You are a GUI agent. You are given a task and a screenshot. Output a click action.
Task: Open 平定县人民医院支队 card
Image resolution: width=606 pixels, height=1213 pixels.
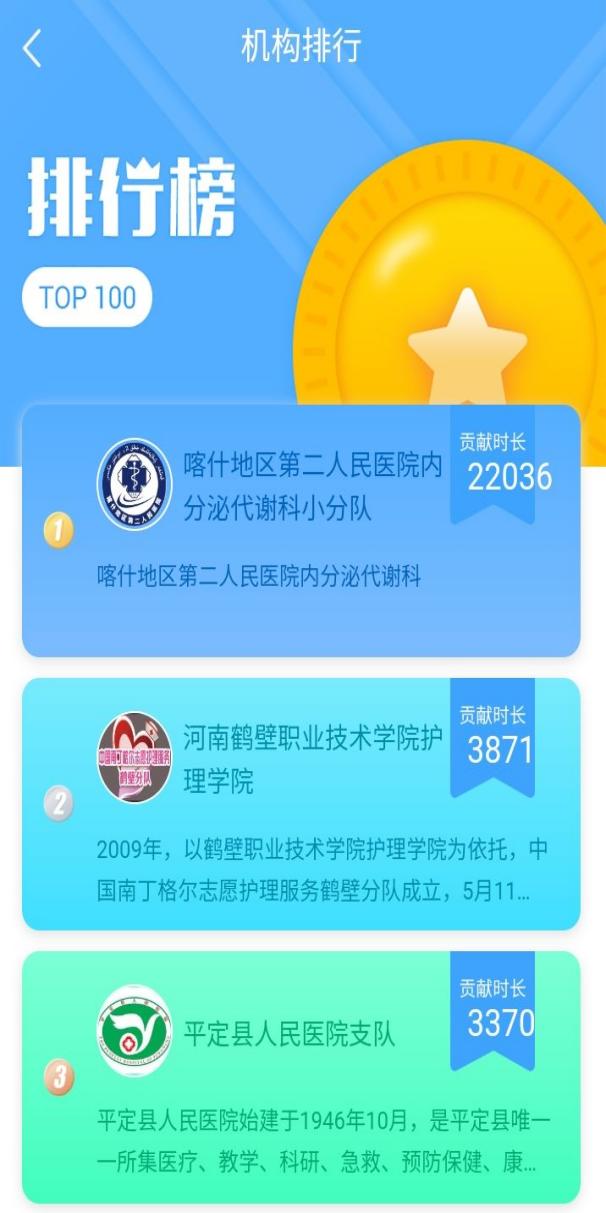pos(300,1076)
